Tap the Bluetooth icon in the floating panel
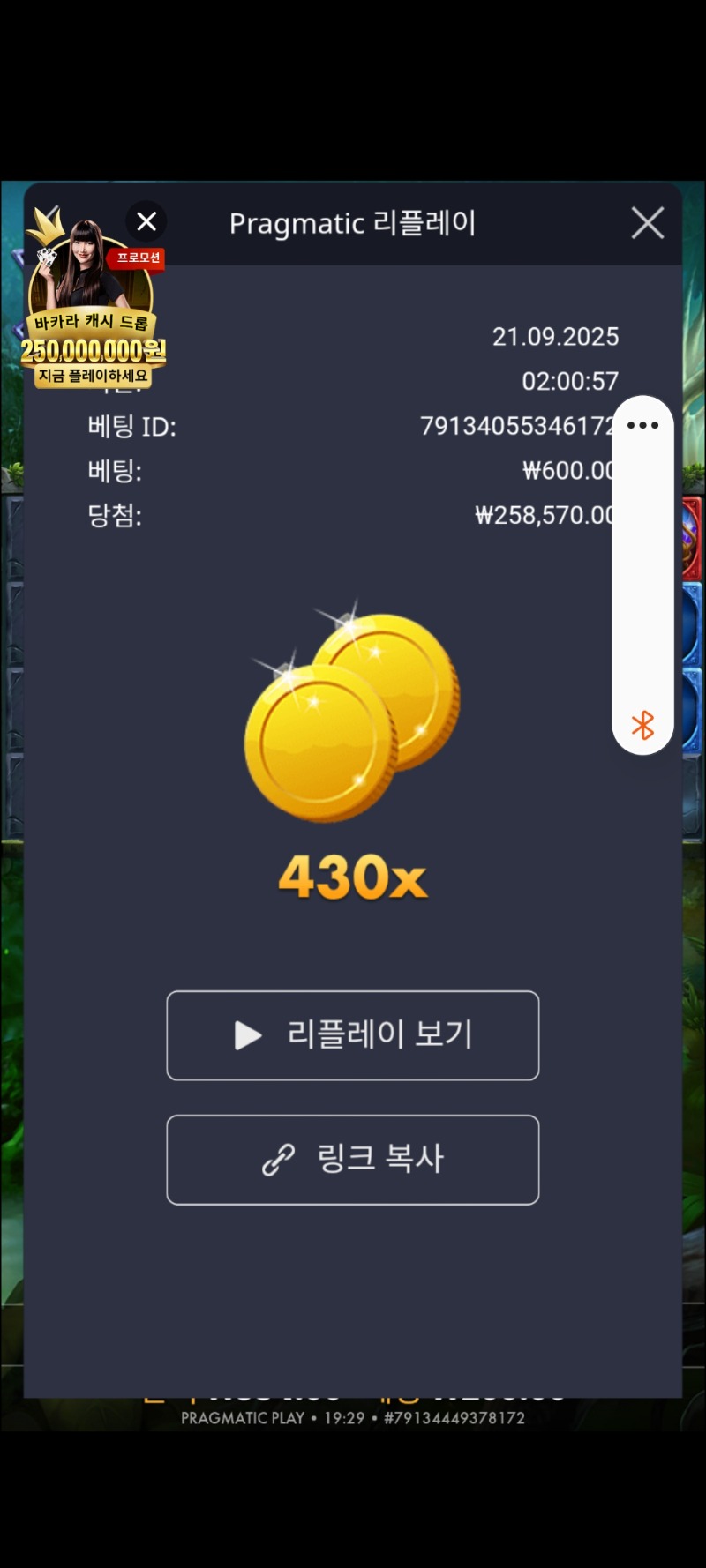 [x=642, y=726]
